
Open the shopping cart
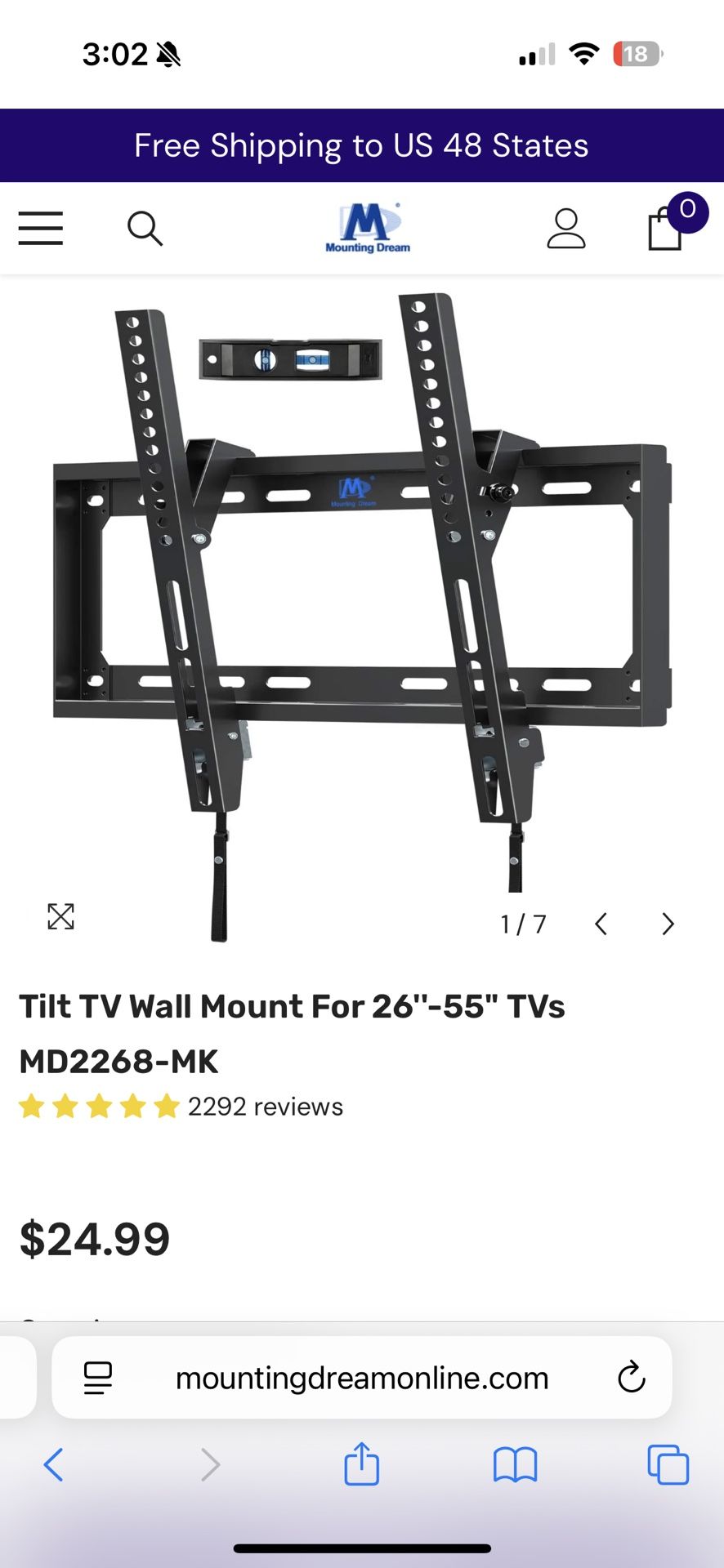coord(666,229)
